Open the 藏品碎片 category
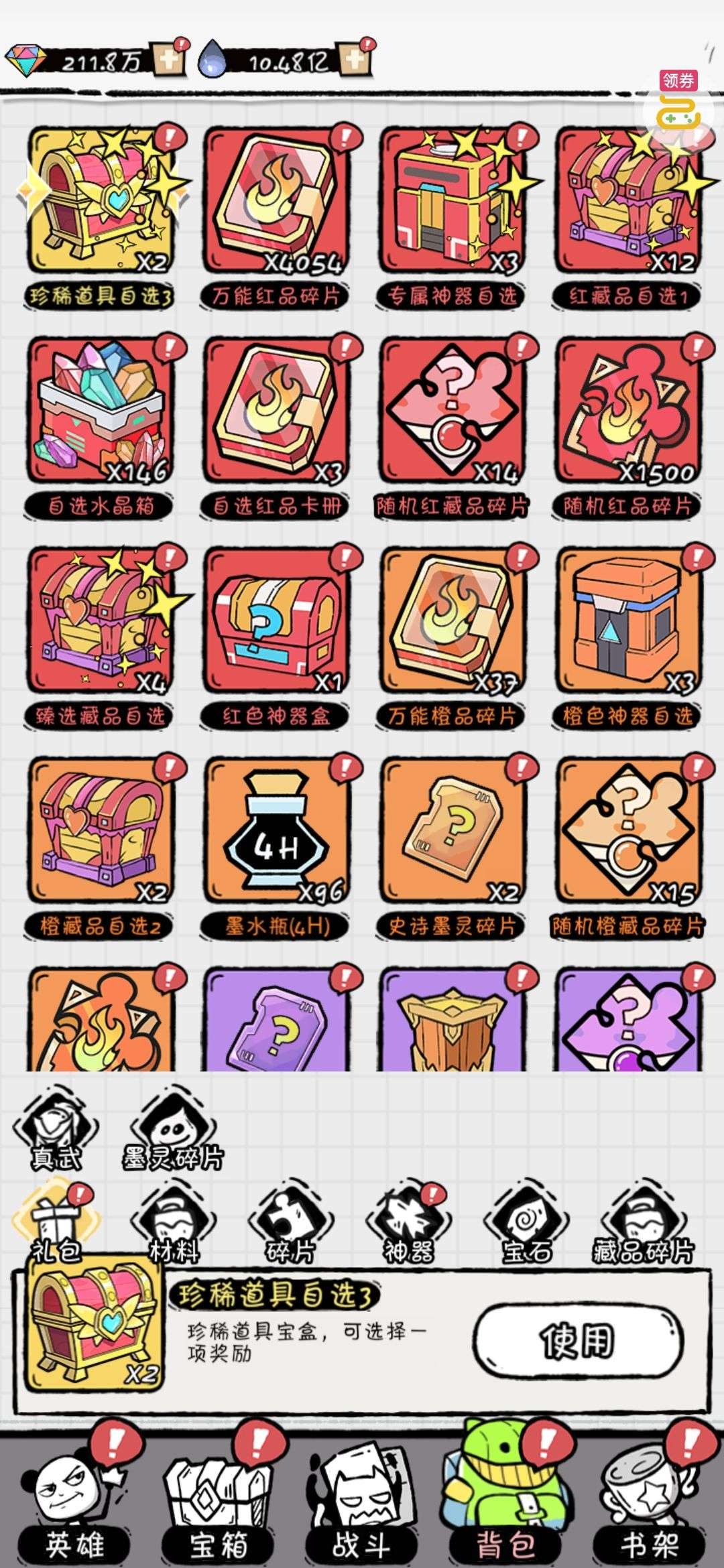724x1568 pixels. 643,1225
